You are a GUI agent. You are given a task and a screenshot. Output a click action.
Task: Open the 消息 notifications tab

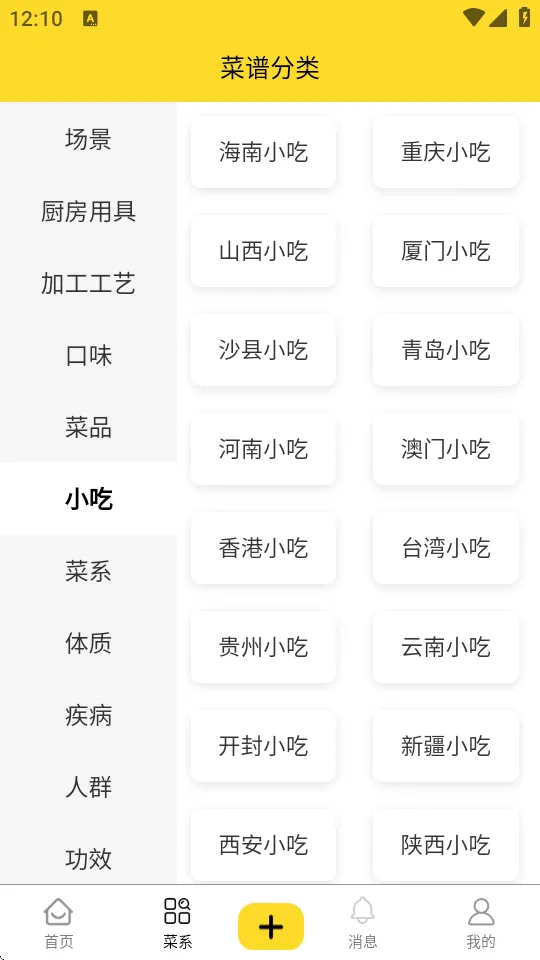[362, 924]
